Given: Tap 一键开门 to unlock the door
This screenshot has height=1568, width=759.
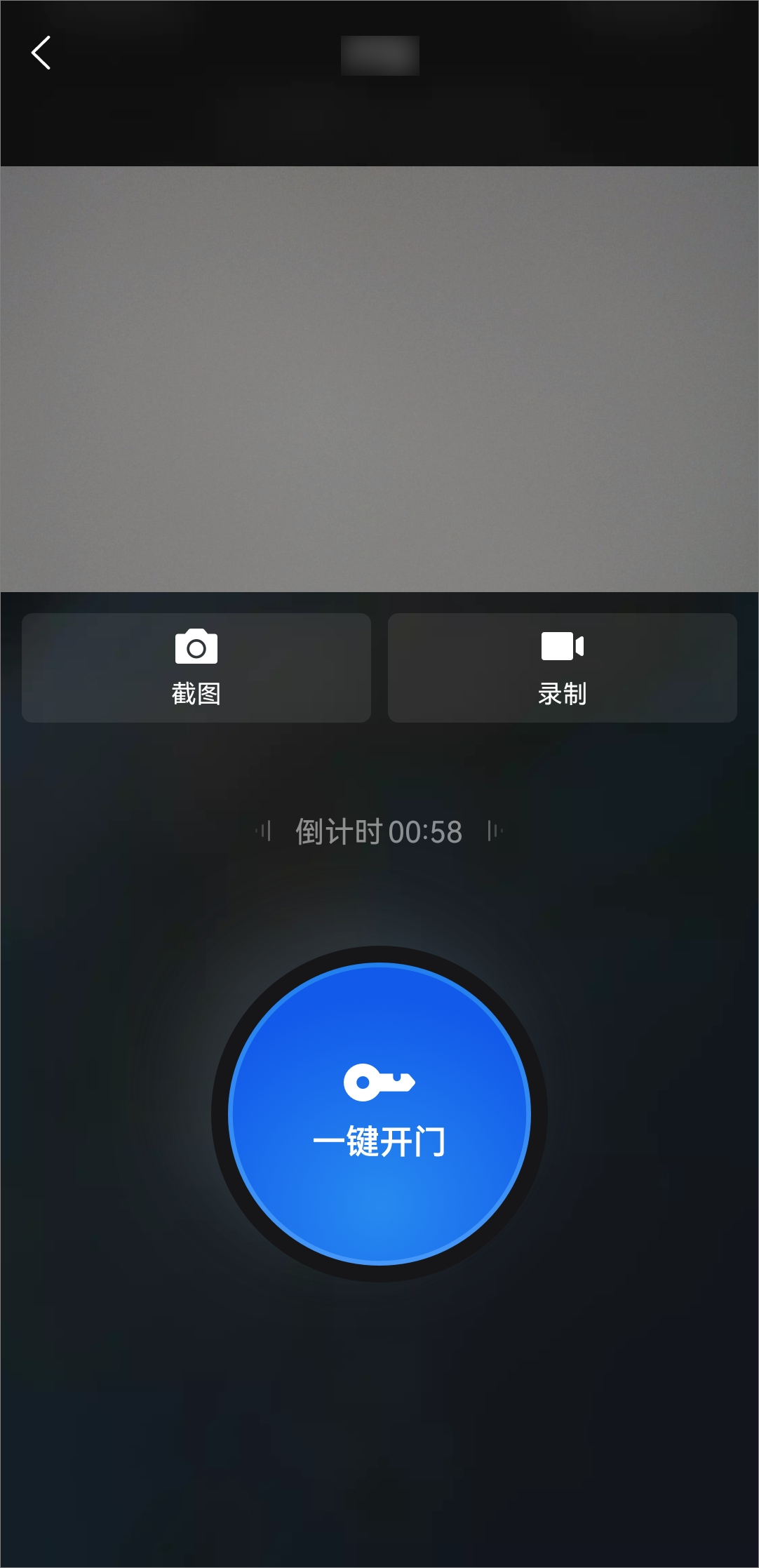Looking at the screenshot, I should 379,1113.
